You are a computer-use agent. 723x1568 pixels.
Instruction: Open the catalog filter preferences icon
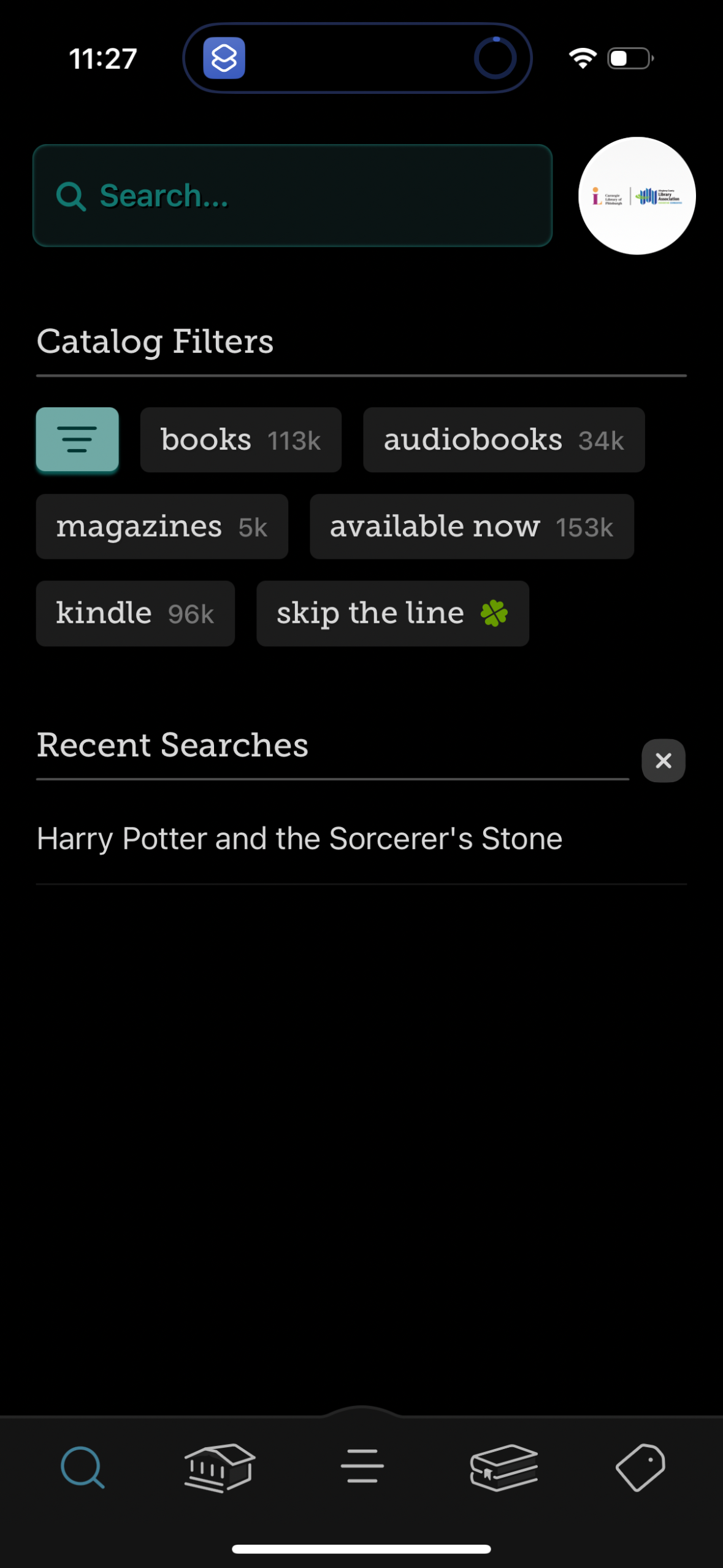coord(77,440)
